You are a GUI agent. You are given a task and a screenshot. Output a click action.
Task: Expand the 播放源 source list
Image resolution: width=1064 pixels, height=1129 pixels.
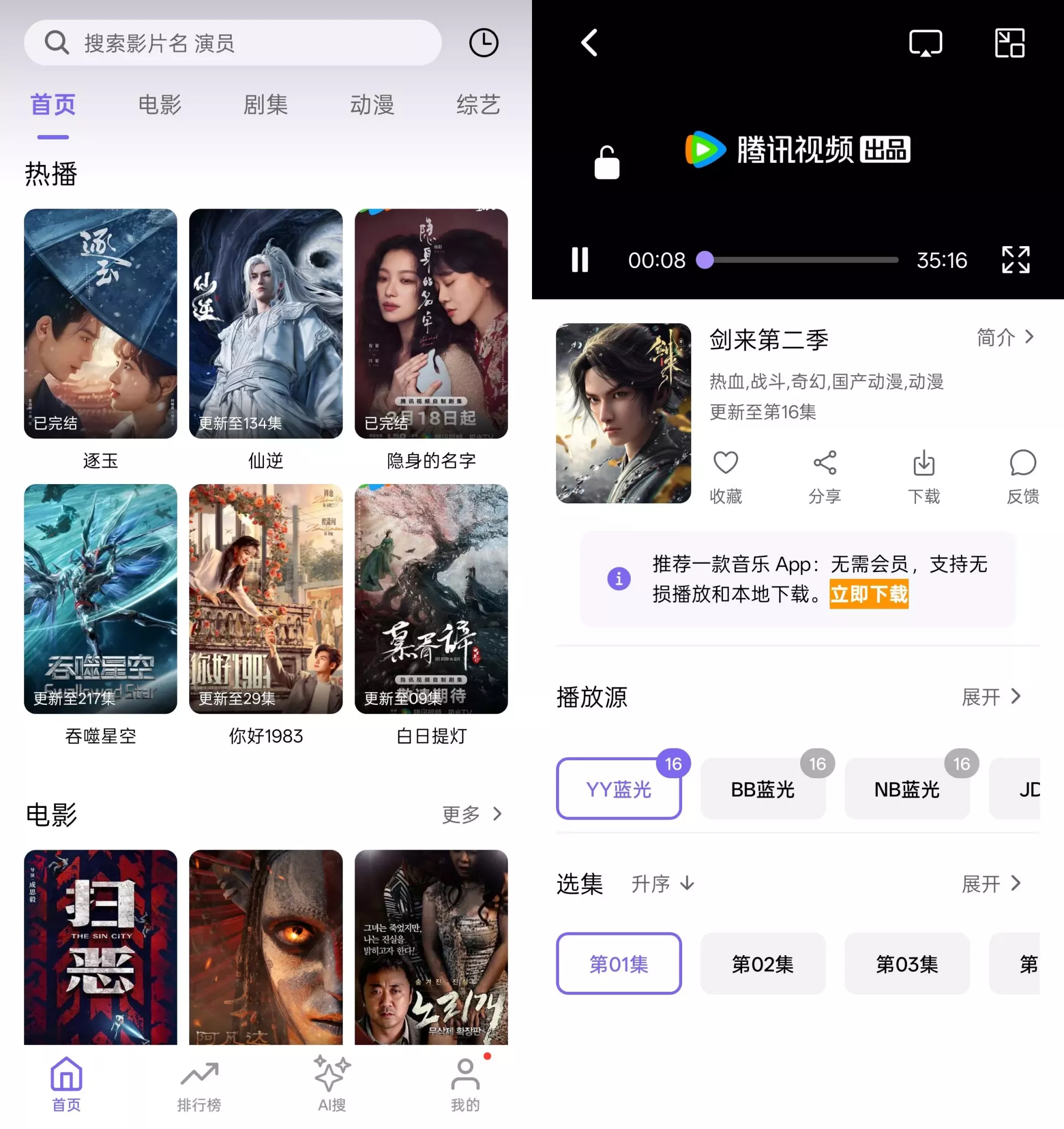[x=991, y=697]
